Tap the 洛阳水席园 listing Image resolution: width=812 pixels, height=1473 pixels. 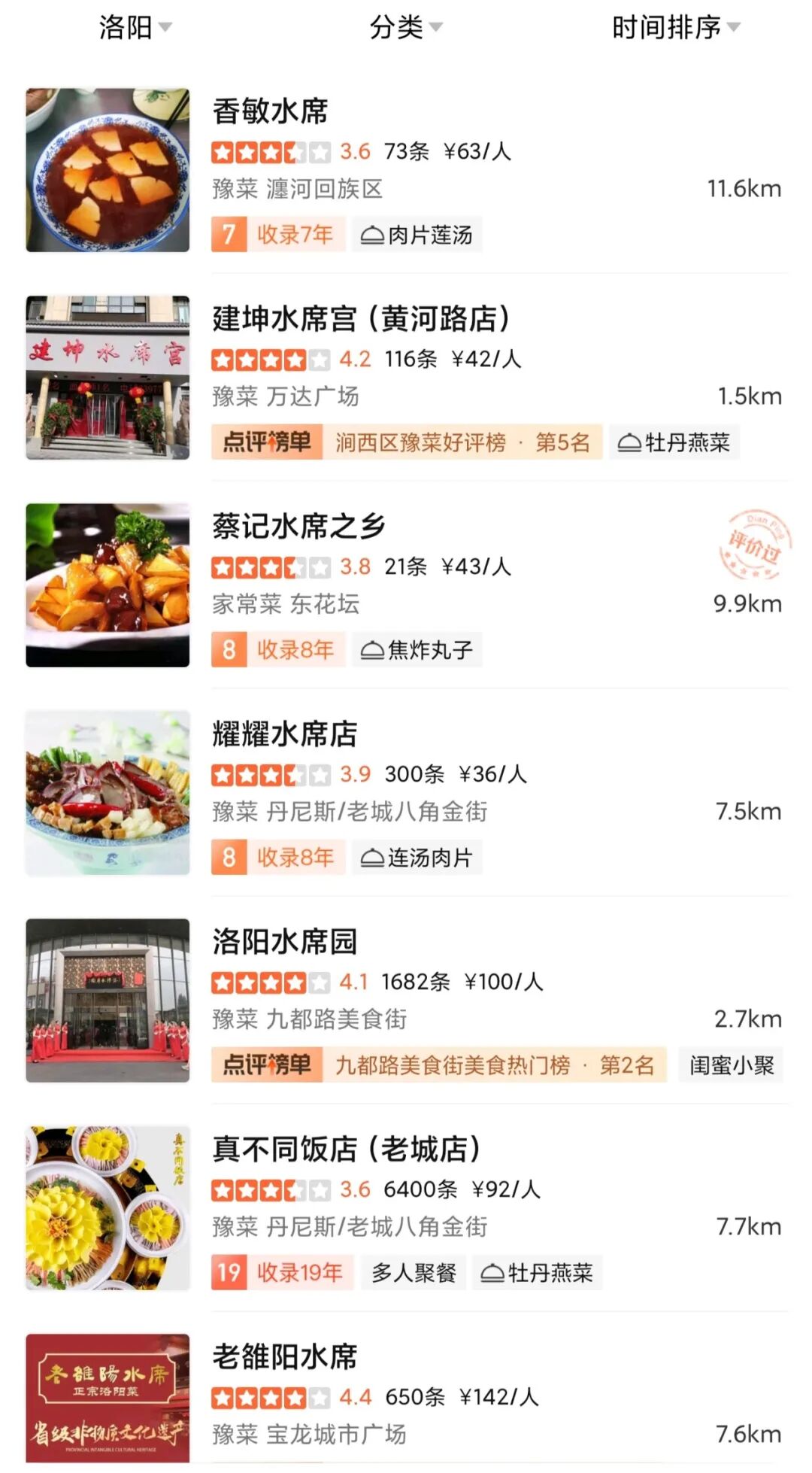(284, 942)
